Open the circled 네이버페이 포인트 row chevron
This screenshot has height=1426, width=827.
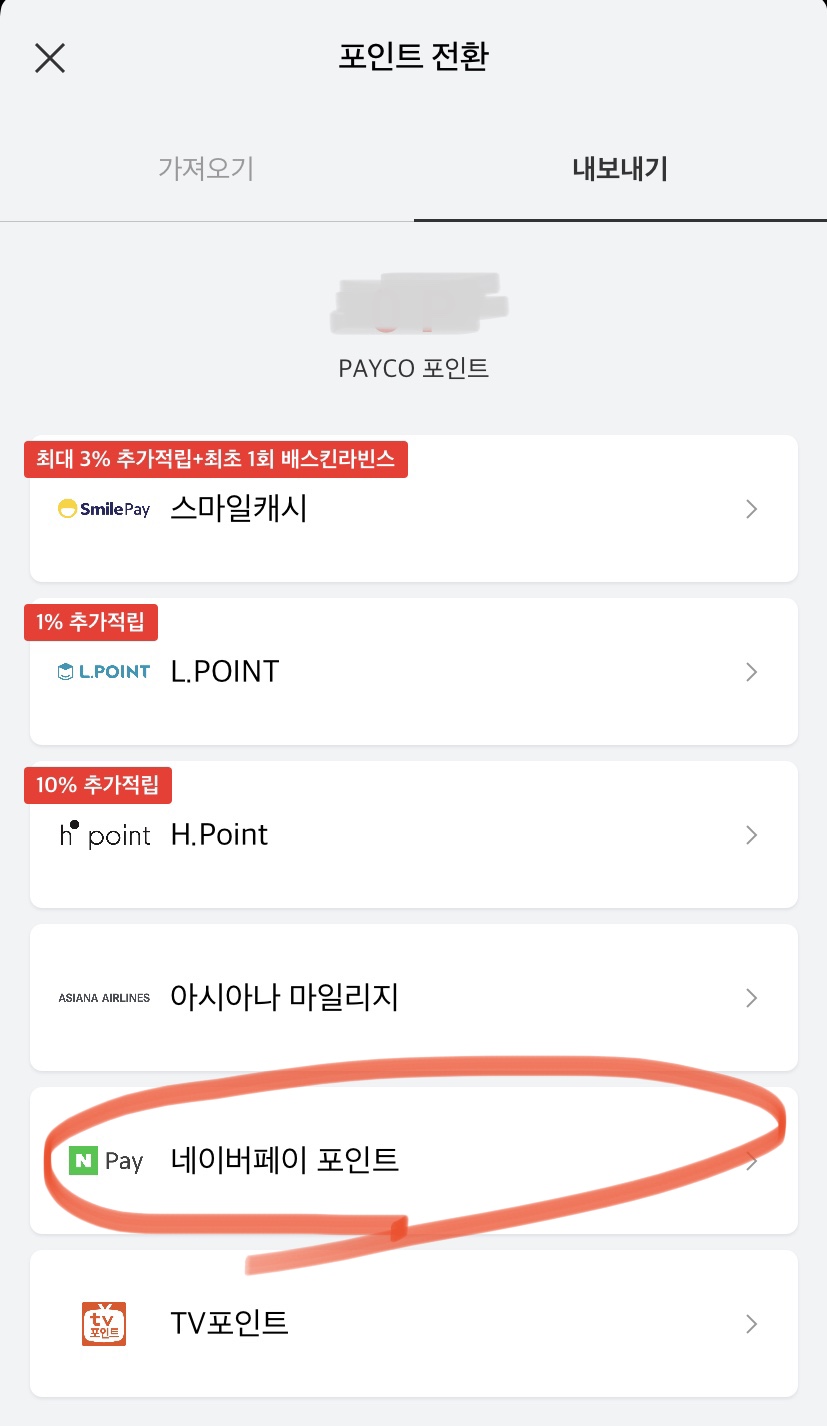[x=751, y=1160]
